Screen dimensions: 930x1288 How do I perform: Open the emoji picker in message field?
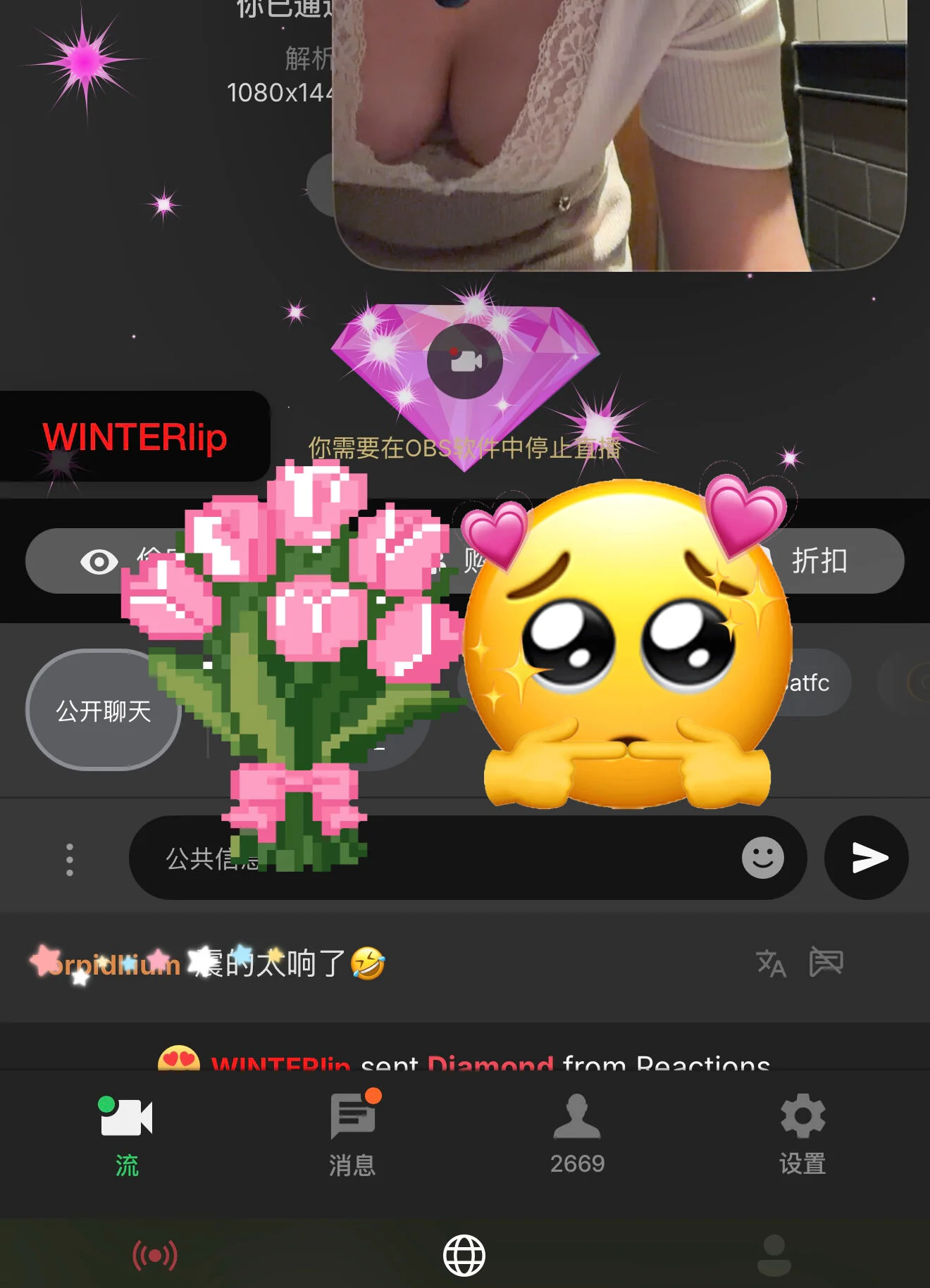pos(762,858)
